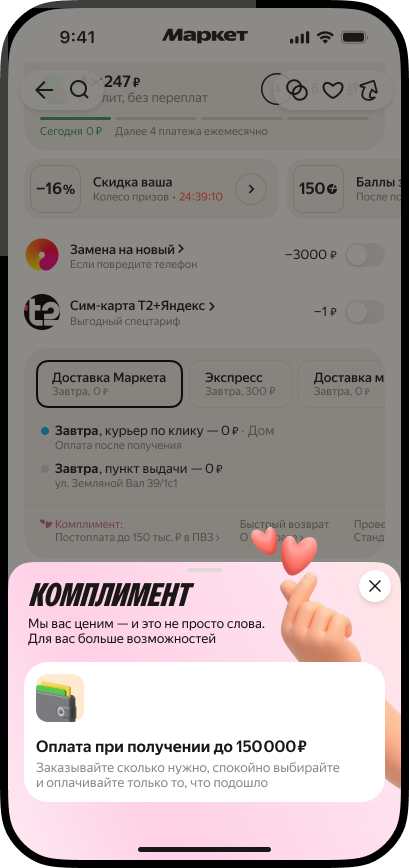Open Замена на новый details
Viewport: 409px width, 868px height.
127,249
